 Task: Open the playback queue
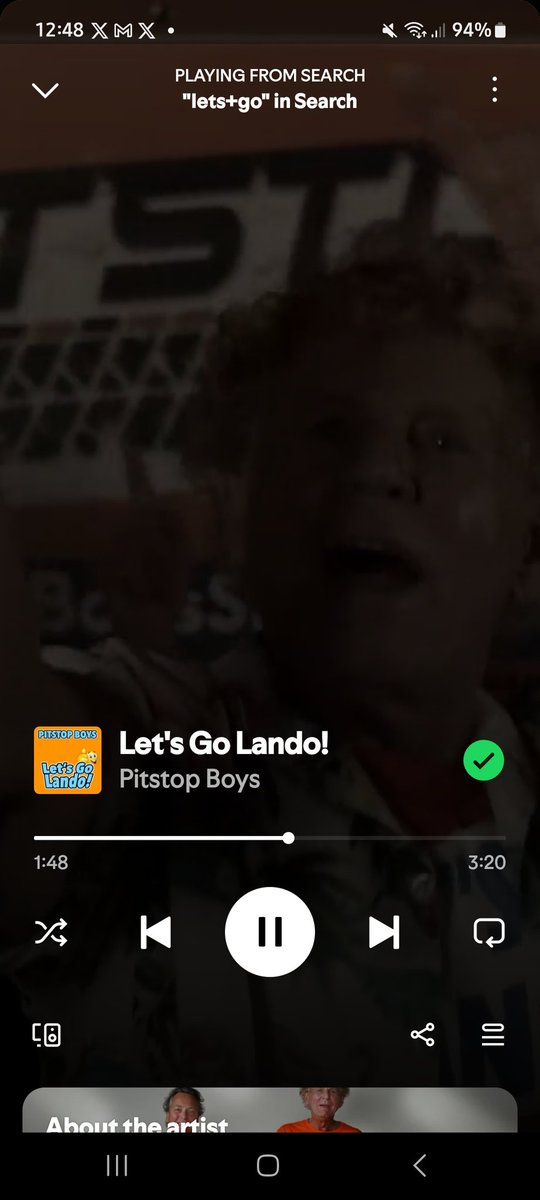pyautogui.click(x=492, y=1034)
